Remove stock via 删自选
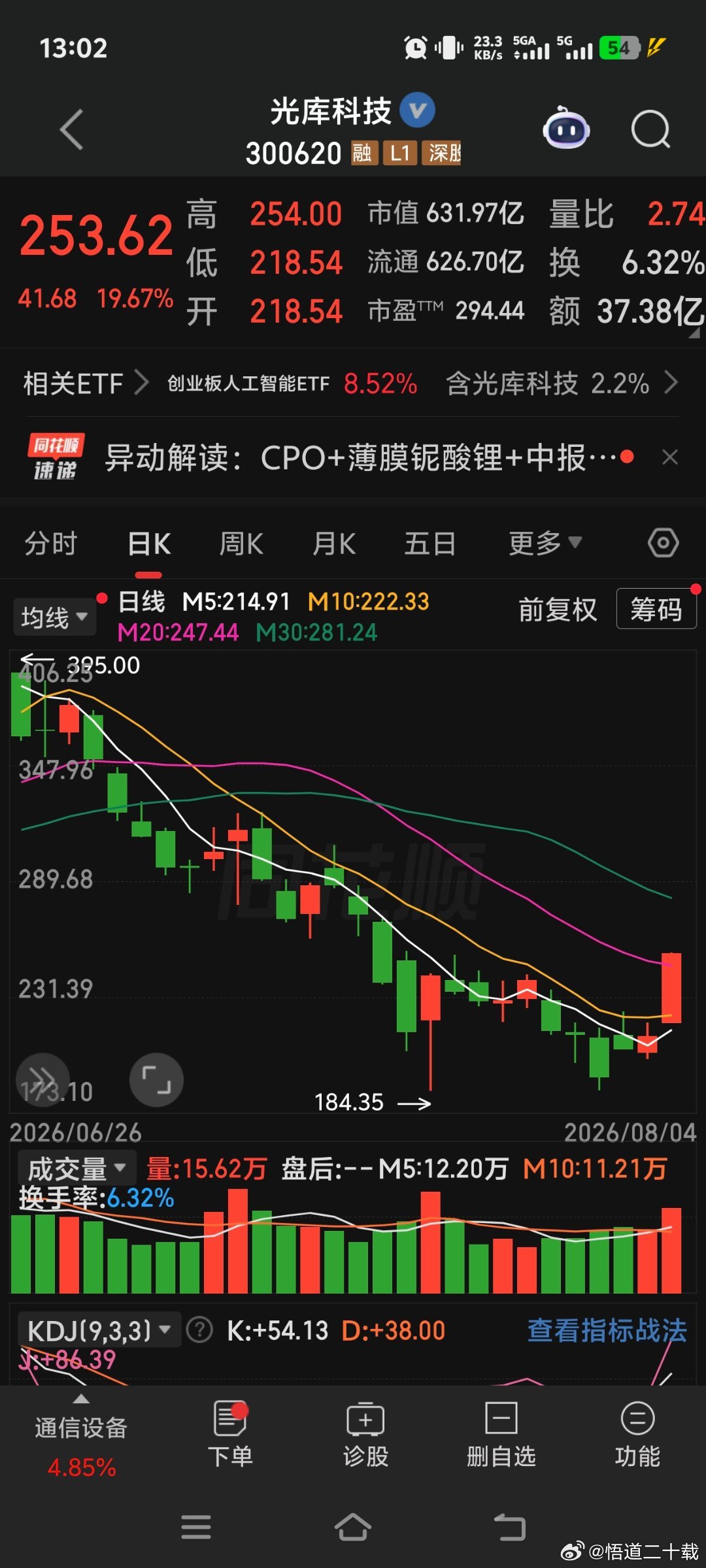The height and width of the screenshot is (1568, 706). [x=501, y=1435]
